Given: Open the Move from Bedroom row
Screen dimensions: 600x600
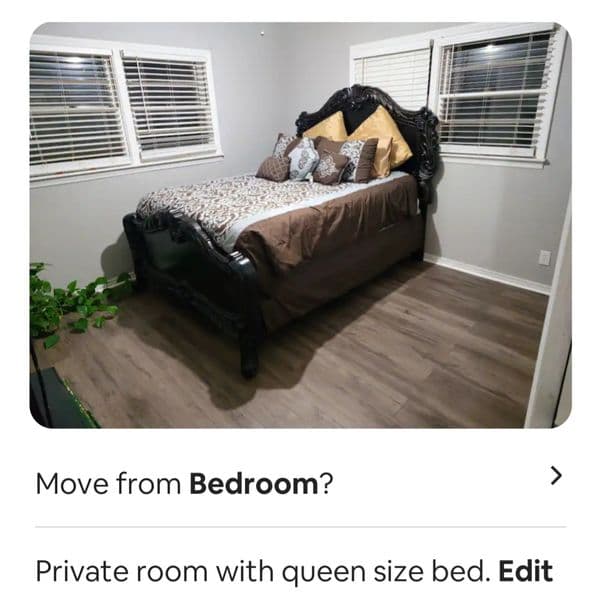Looking at the screenshot, I should pos(300,483).
